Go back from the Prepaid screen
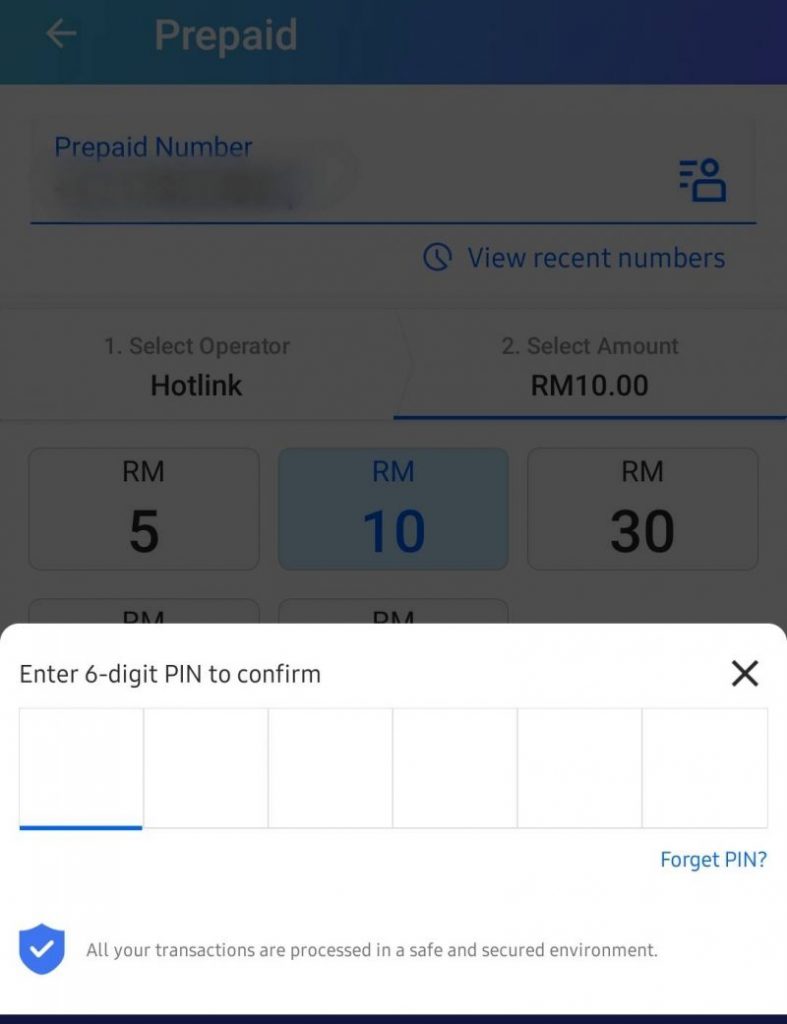 [x=61, y=34]
